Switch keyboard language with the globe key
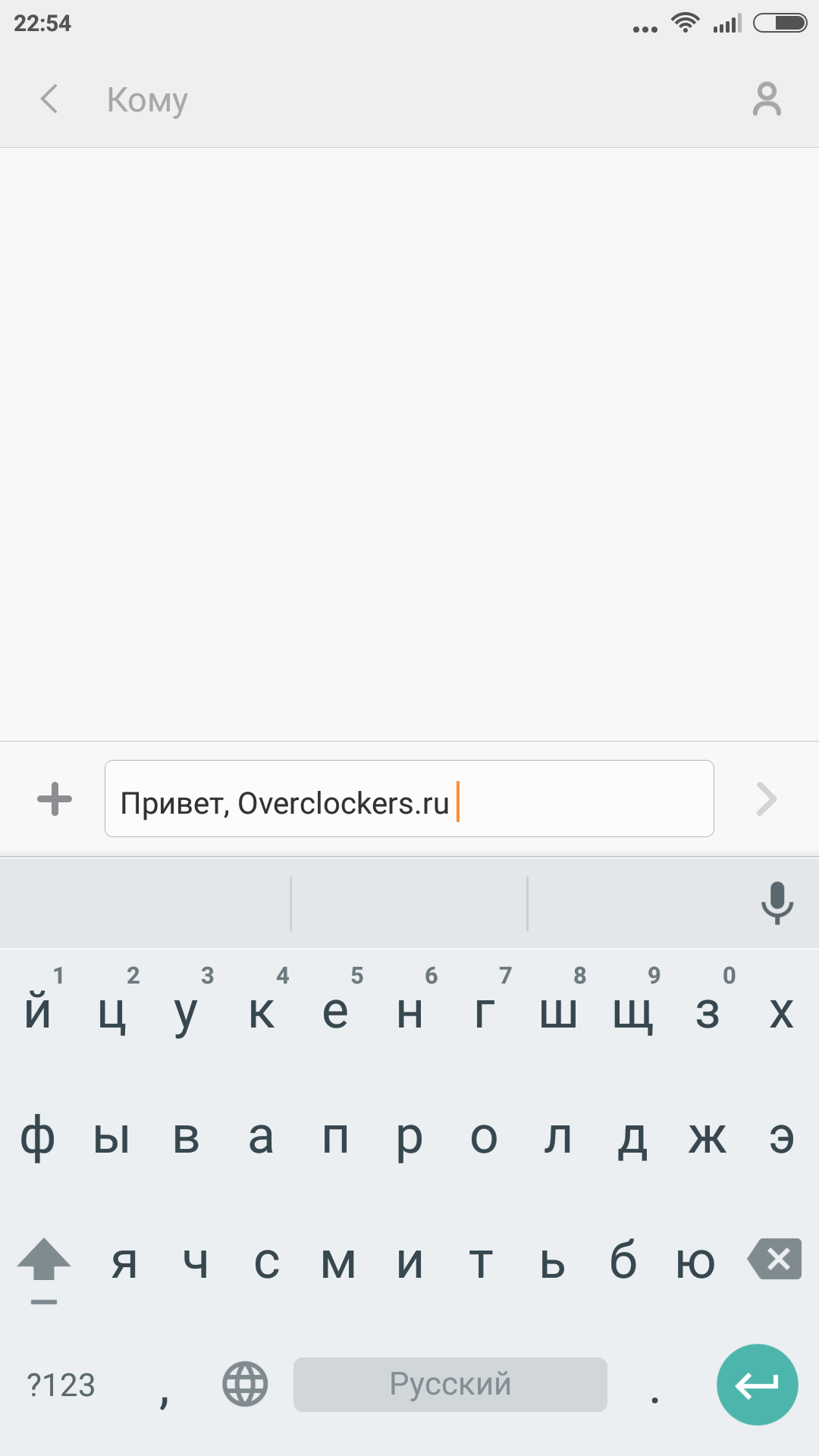Screen dimensions: 819x1456 245,1384
